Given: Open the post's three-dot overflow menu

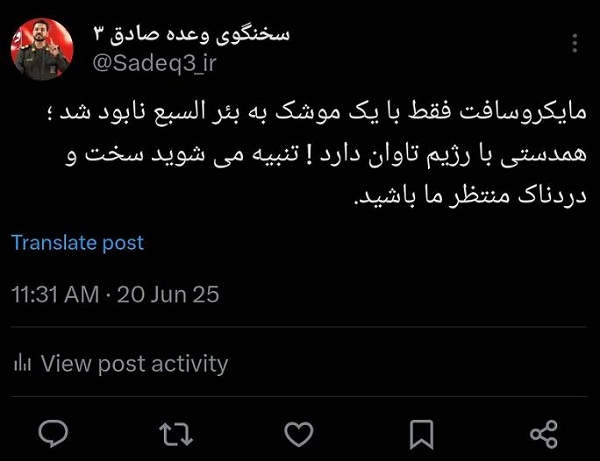Looking at the screenshot, I should coord(574,44).
